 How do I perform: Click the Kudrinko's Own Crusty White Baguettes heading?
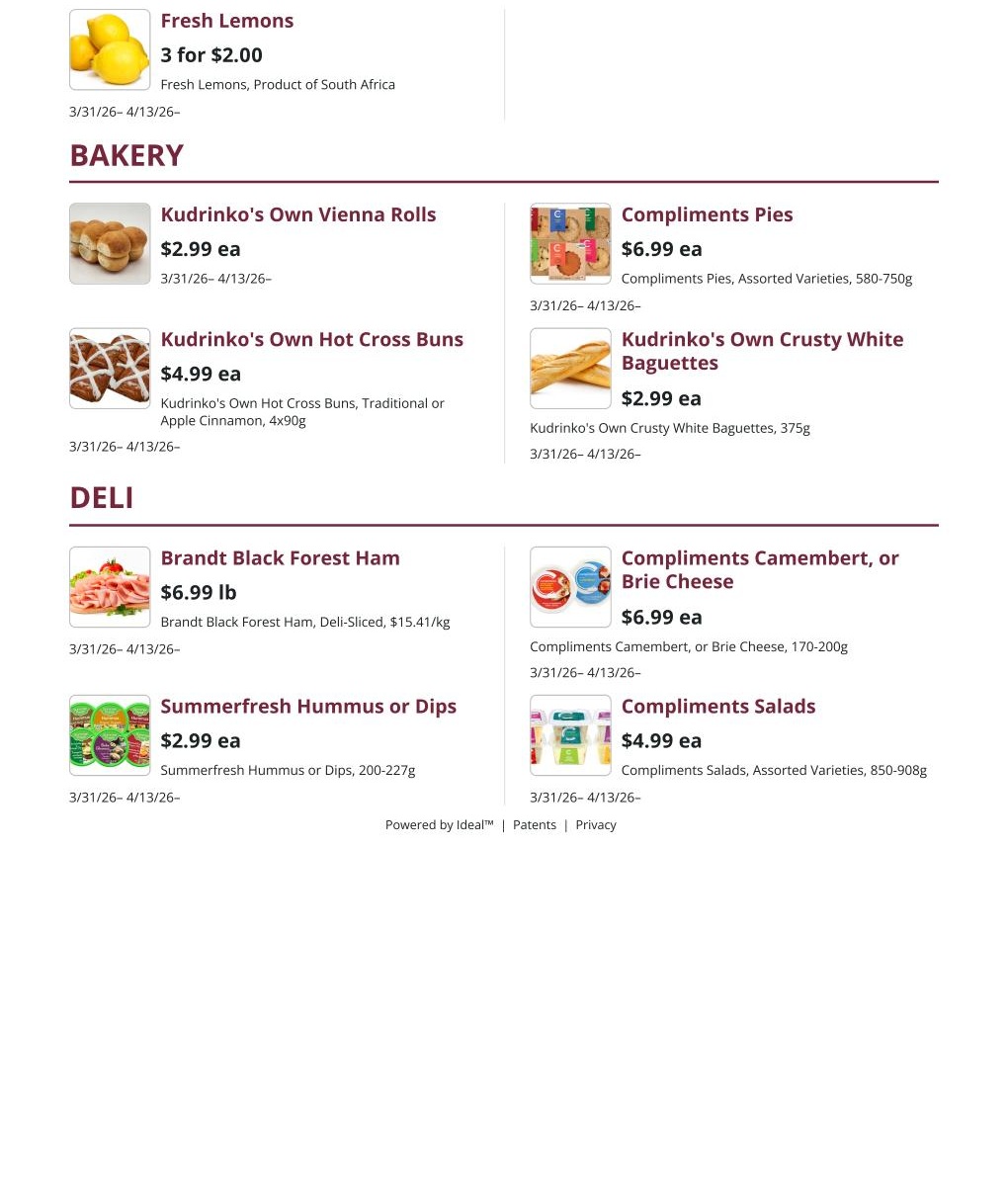pos(762,351)
